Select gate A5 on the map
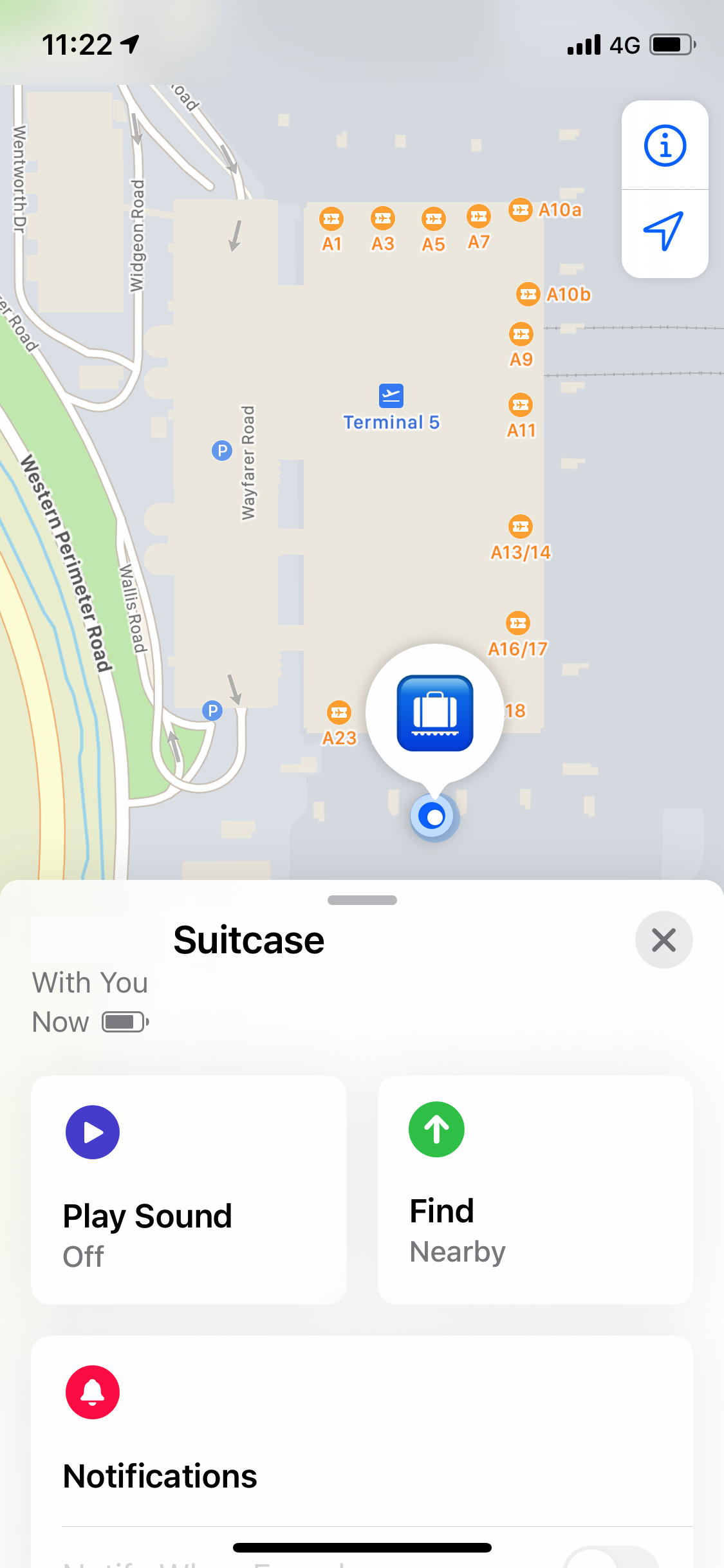Viewport: 724px width, 1568px height. [x=433, y=219]
